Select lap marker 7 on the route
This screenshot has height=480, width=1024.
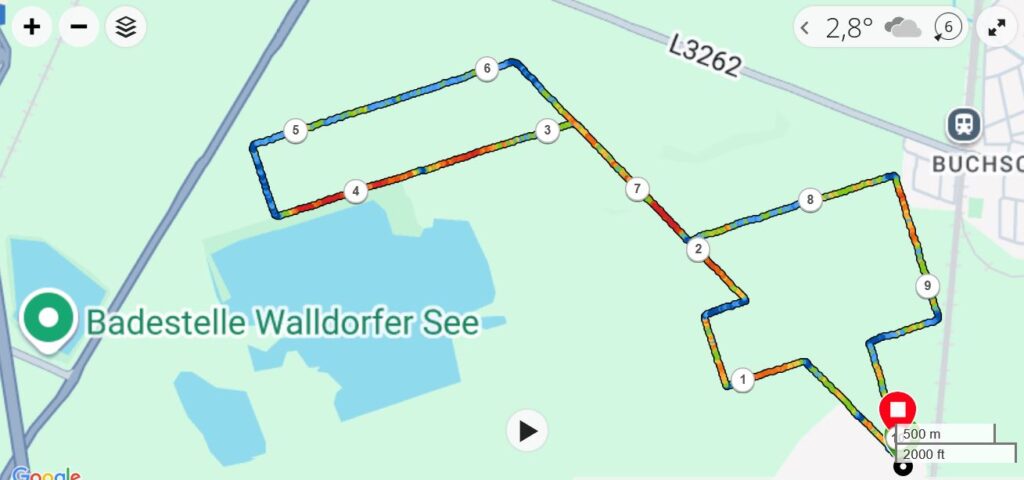tap(636, 189)
